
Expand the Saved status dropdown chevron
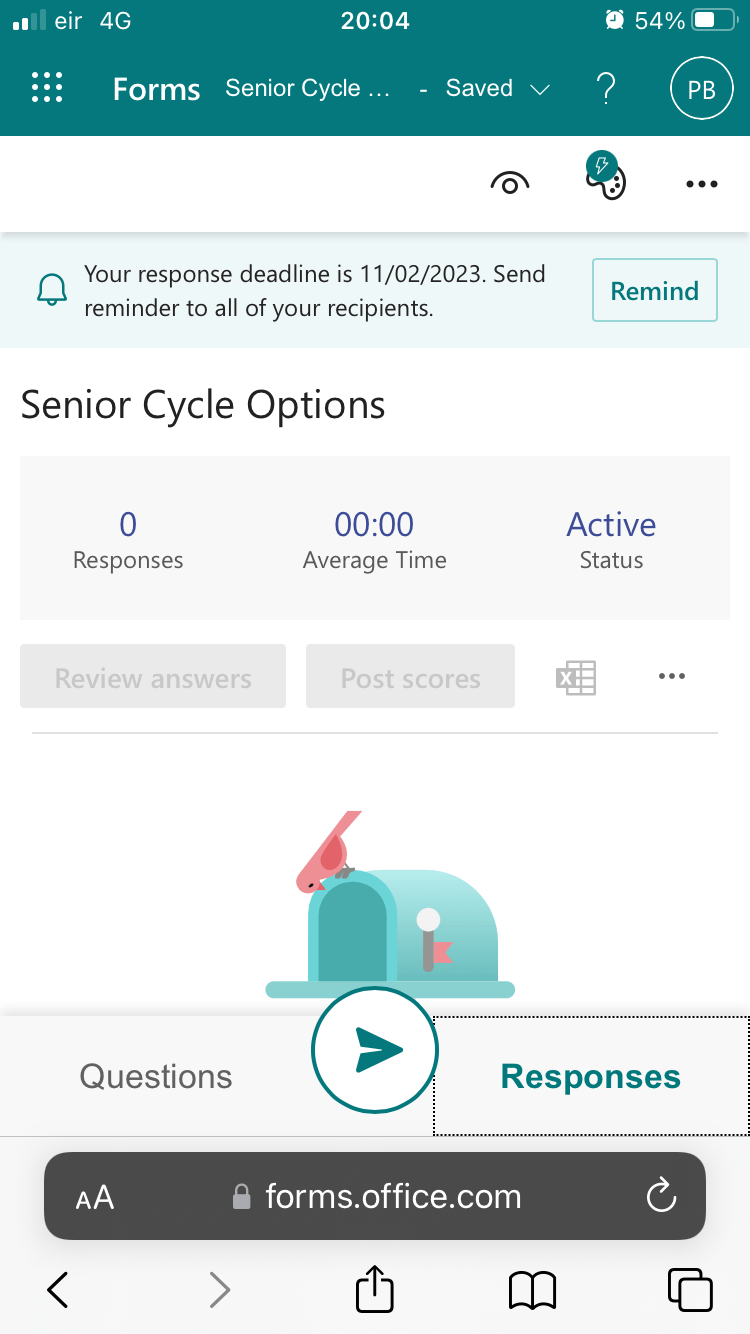[x=540, y=89]
